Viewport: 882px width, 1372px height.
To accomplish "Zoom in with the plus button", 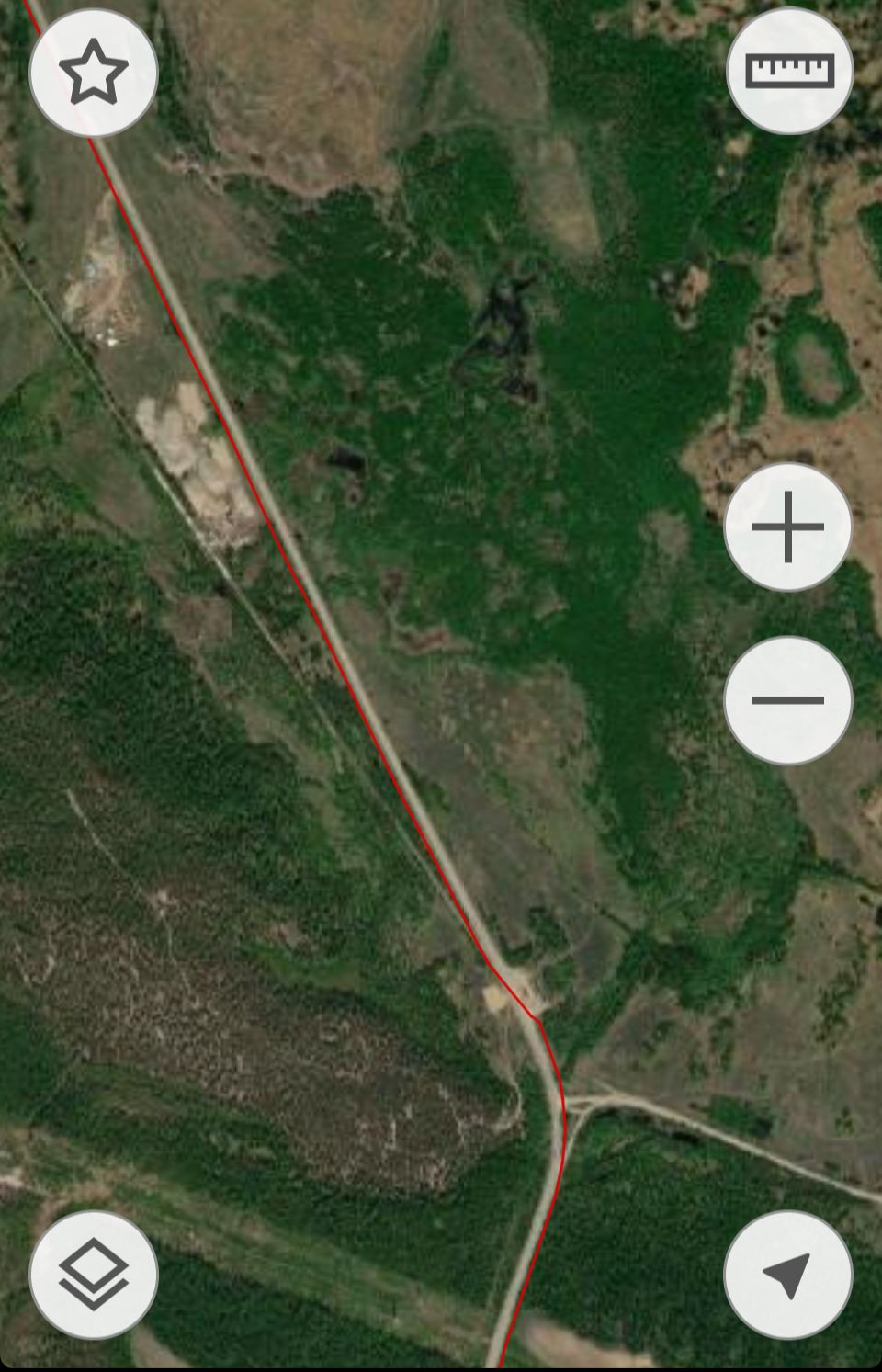I will click(787, 527).
